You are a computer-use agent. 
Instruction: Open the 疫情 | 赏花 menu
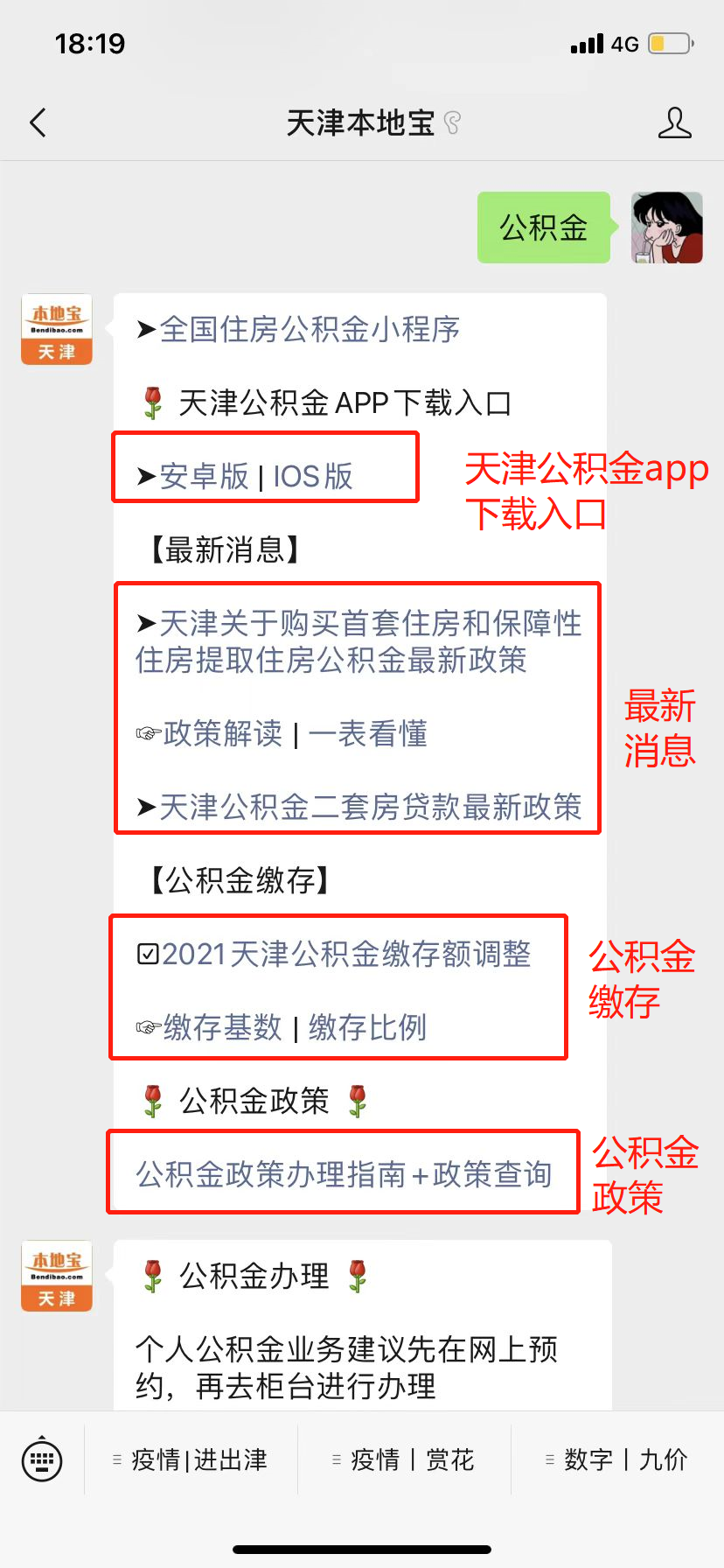tap(404, 1459)
